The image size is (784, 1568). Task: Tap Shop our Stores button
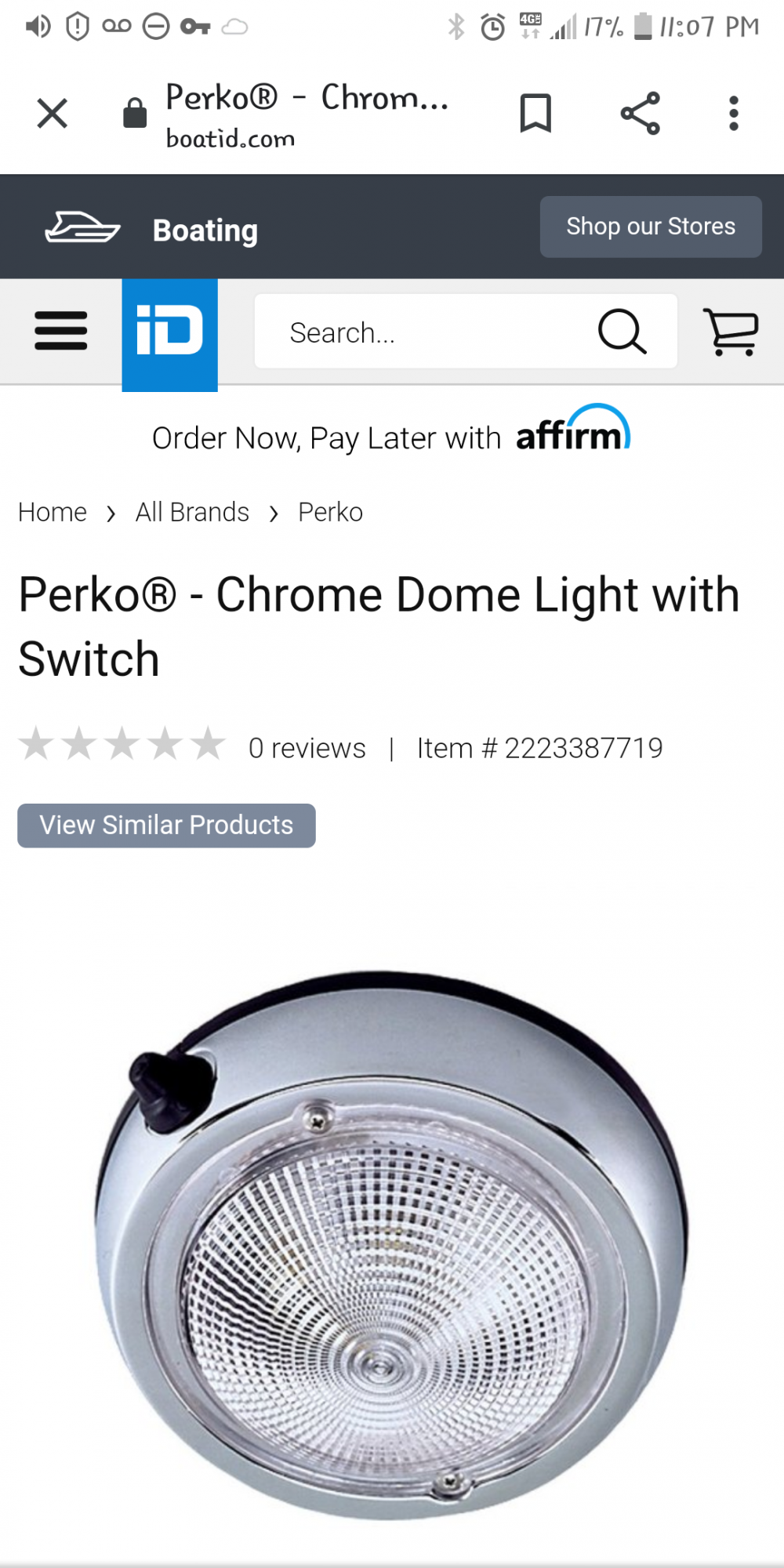click(651, 227)
